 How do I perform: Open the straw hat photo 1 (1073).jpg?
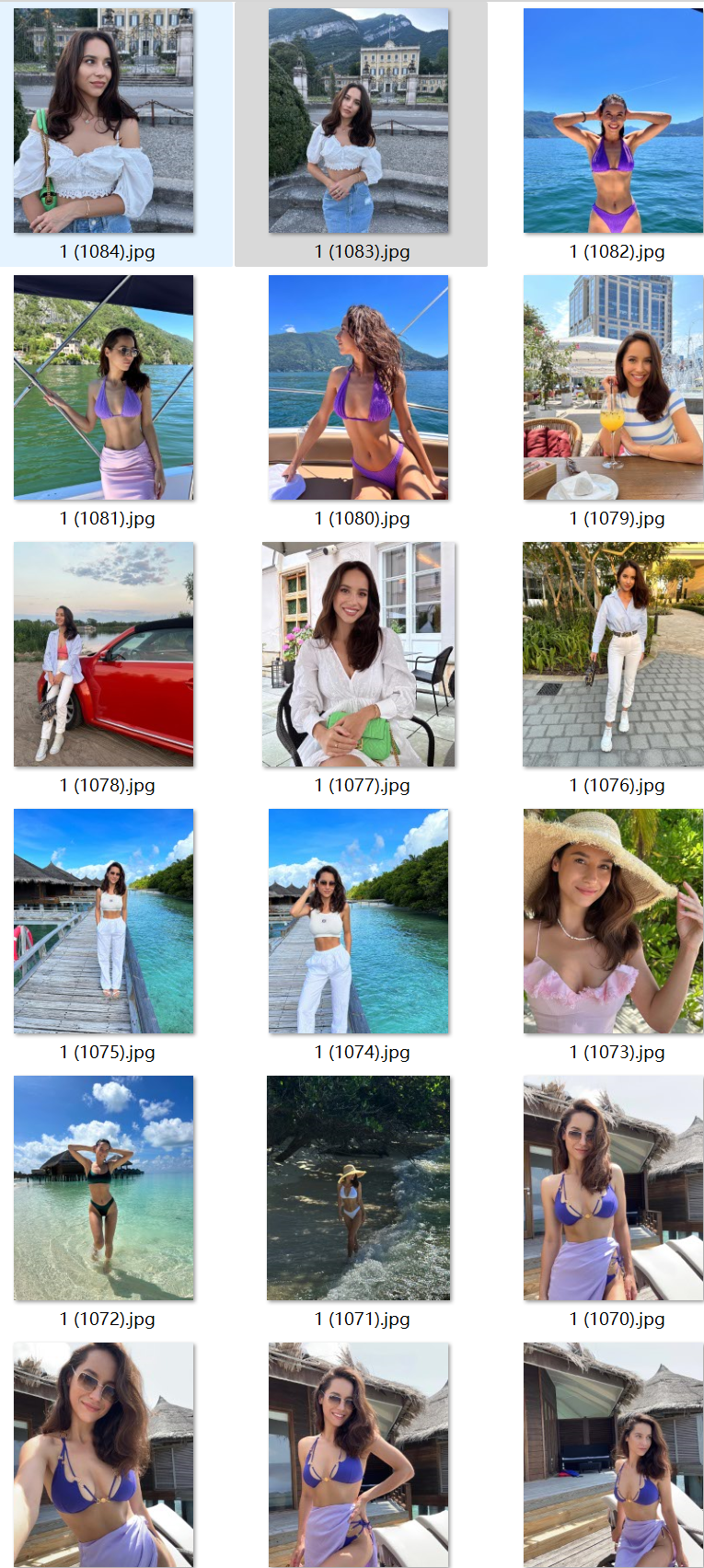[x=613, y=921]
